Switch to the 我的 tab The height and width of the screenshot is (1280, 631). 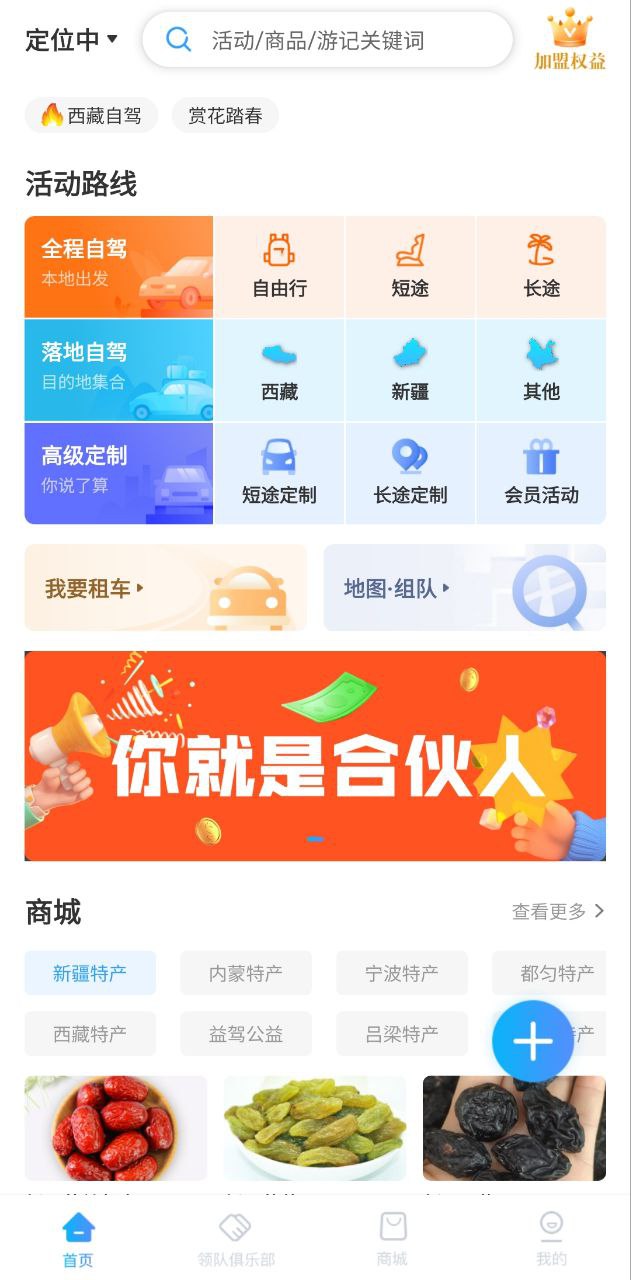pos(551,1240)
